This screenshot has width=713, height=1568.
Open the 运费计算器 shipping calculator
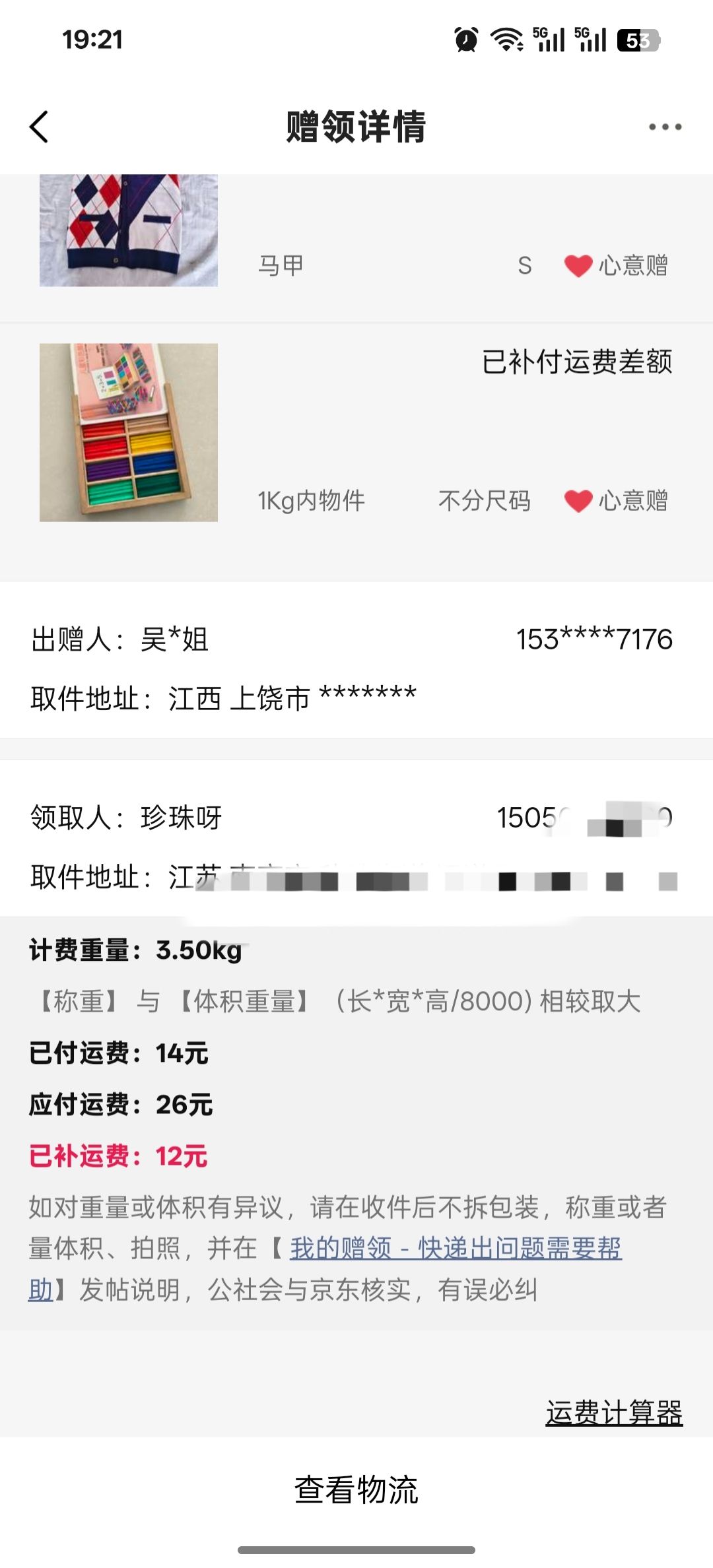pyautogui.click(x=614, y=1413)
